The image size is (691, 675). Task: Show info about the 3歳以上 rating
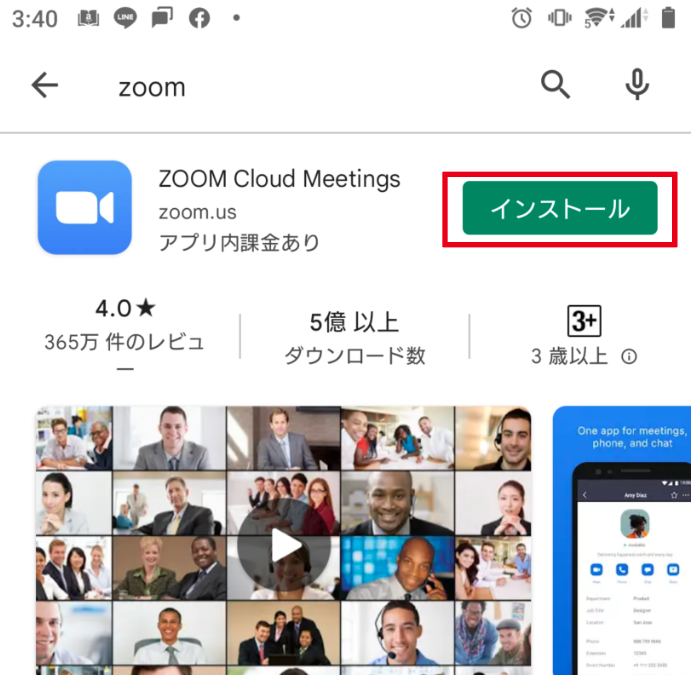[629, 356]
